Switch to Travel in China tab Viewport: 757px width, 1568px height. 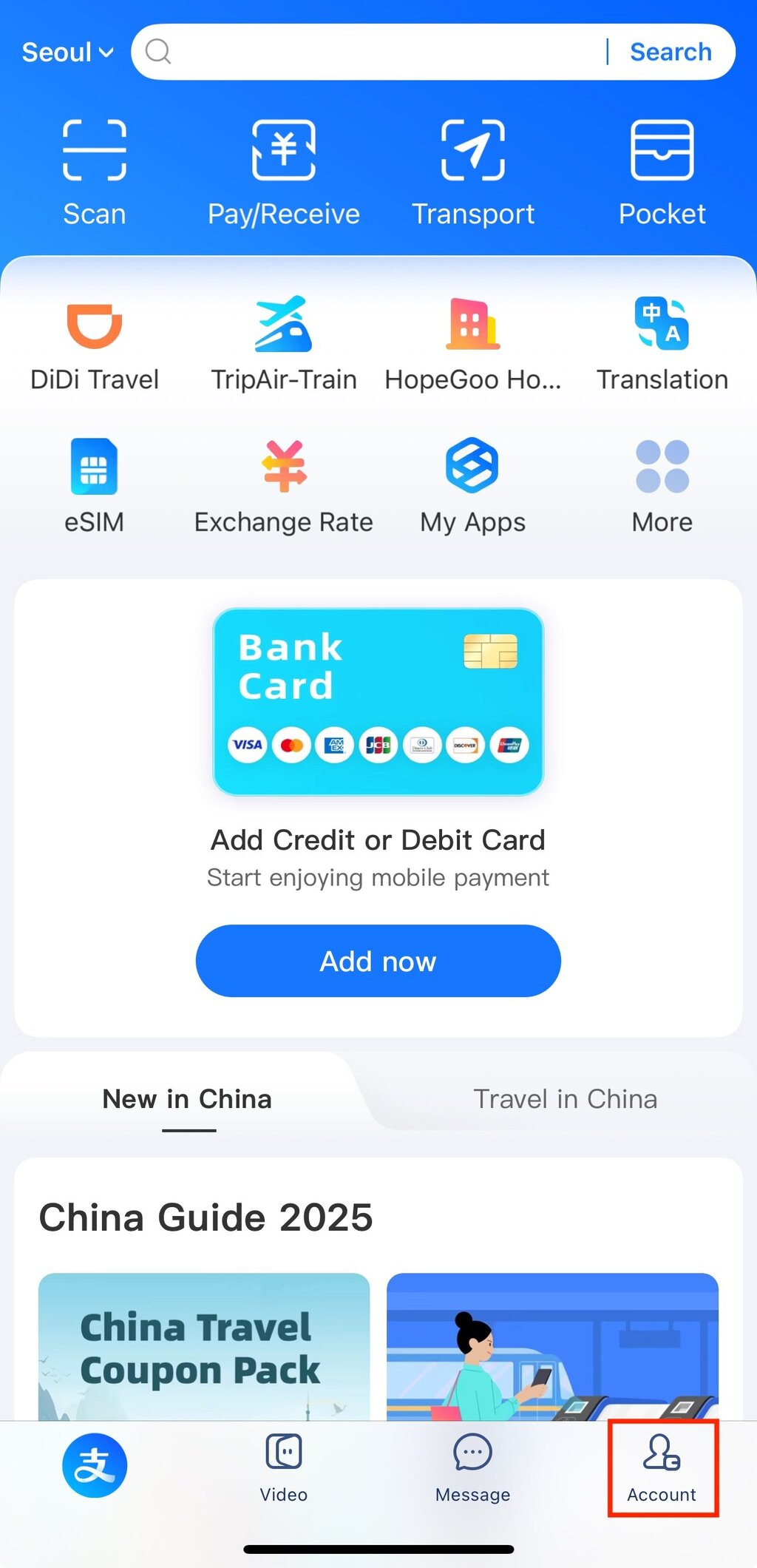565,1099
